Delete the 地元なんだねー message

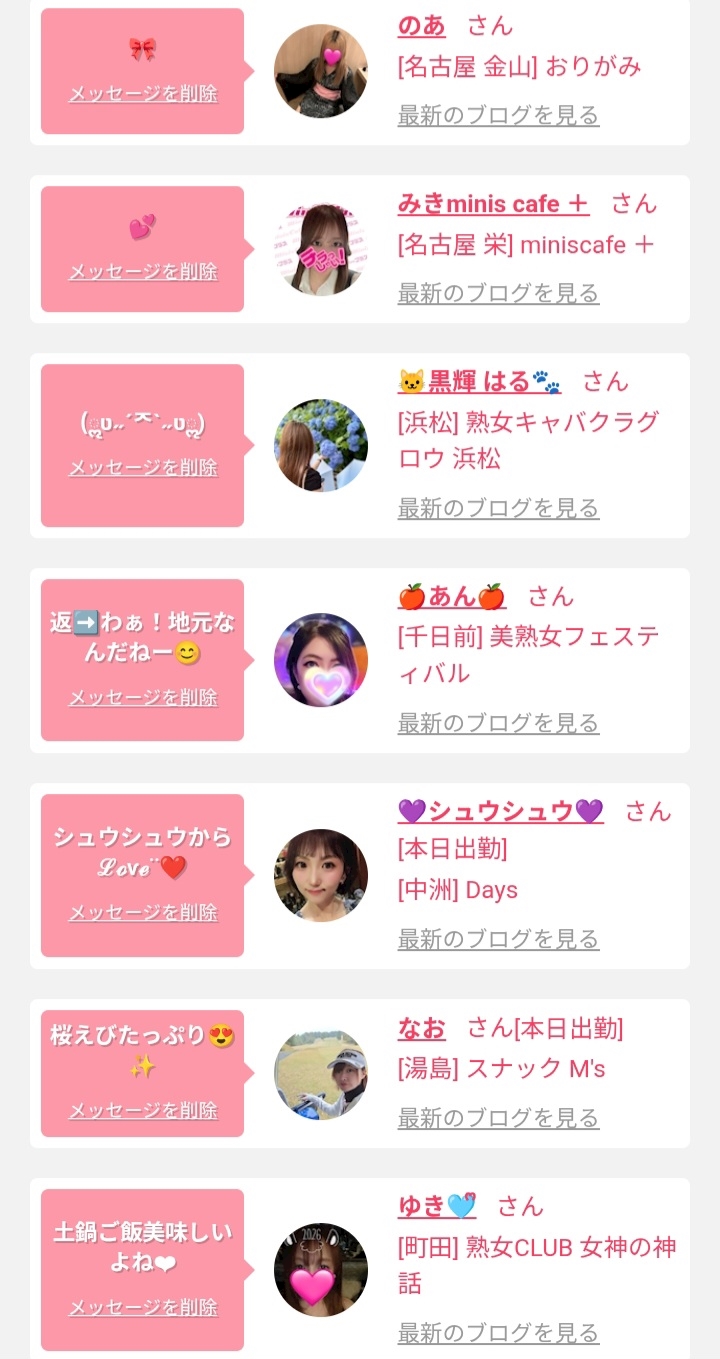tap(143, 698)
